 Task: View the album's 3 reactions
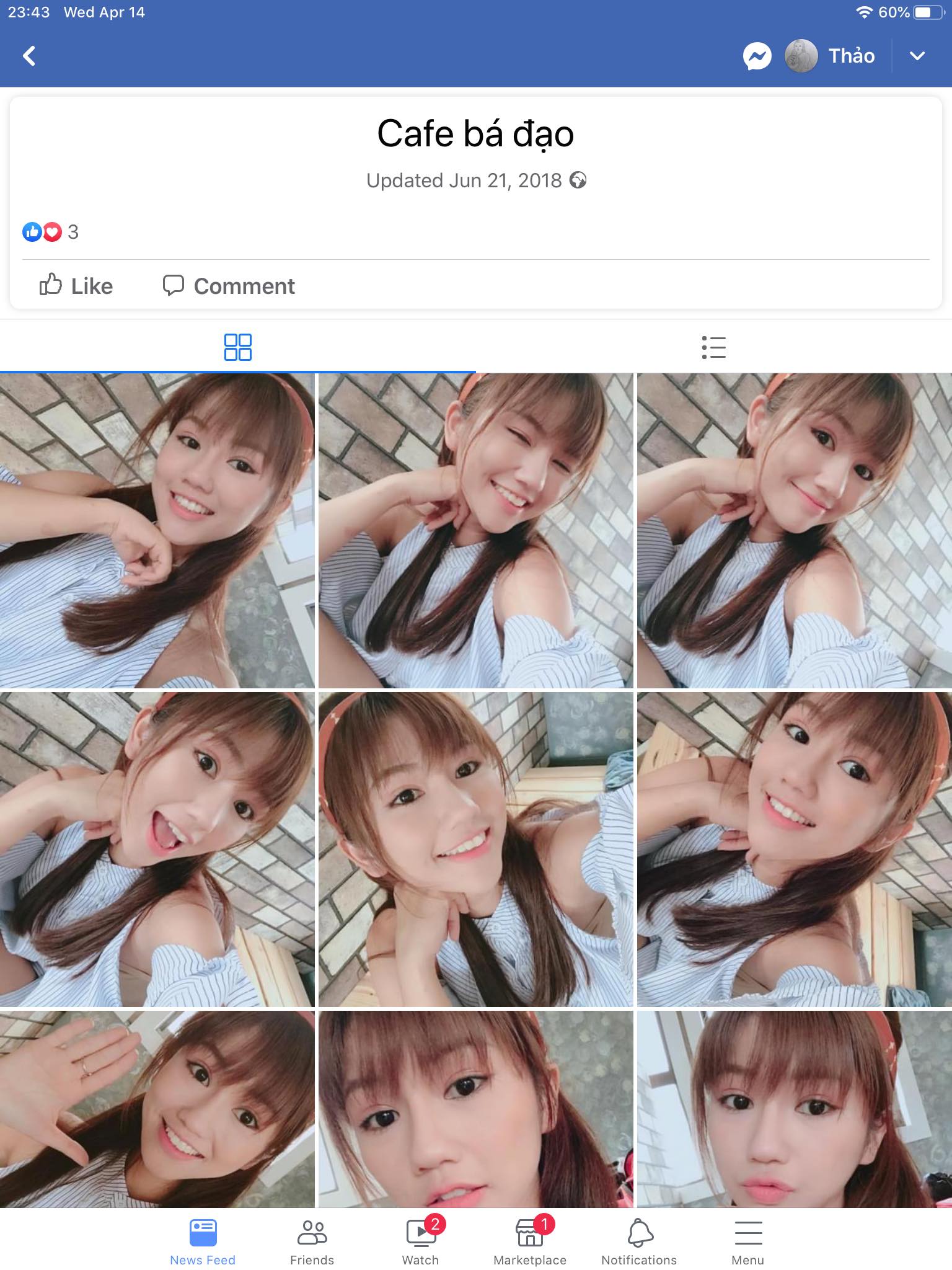51,232
